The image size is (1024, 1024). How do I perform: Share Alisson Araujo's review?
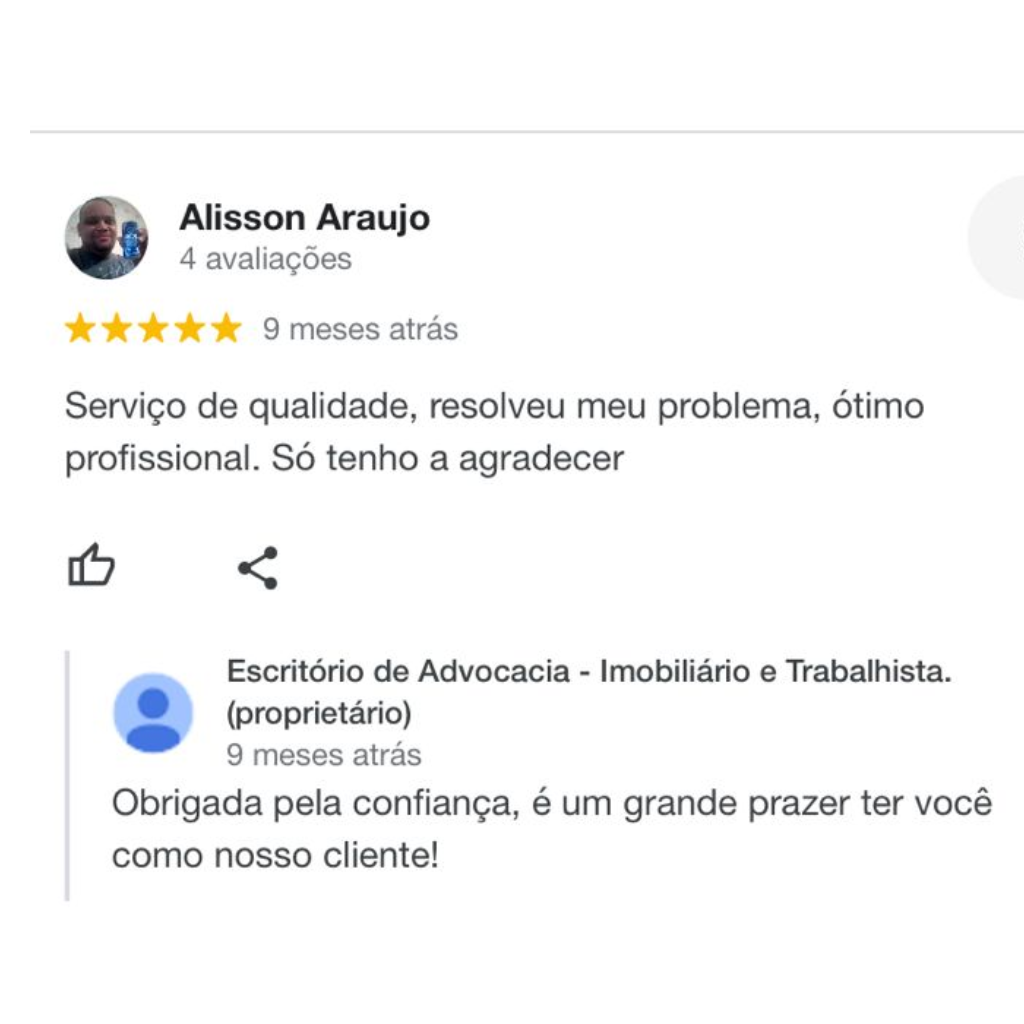(258, 567)
